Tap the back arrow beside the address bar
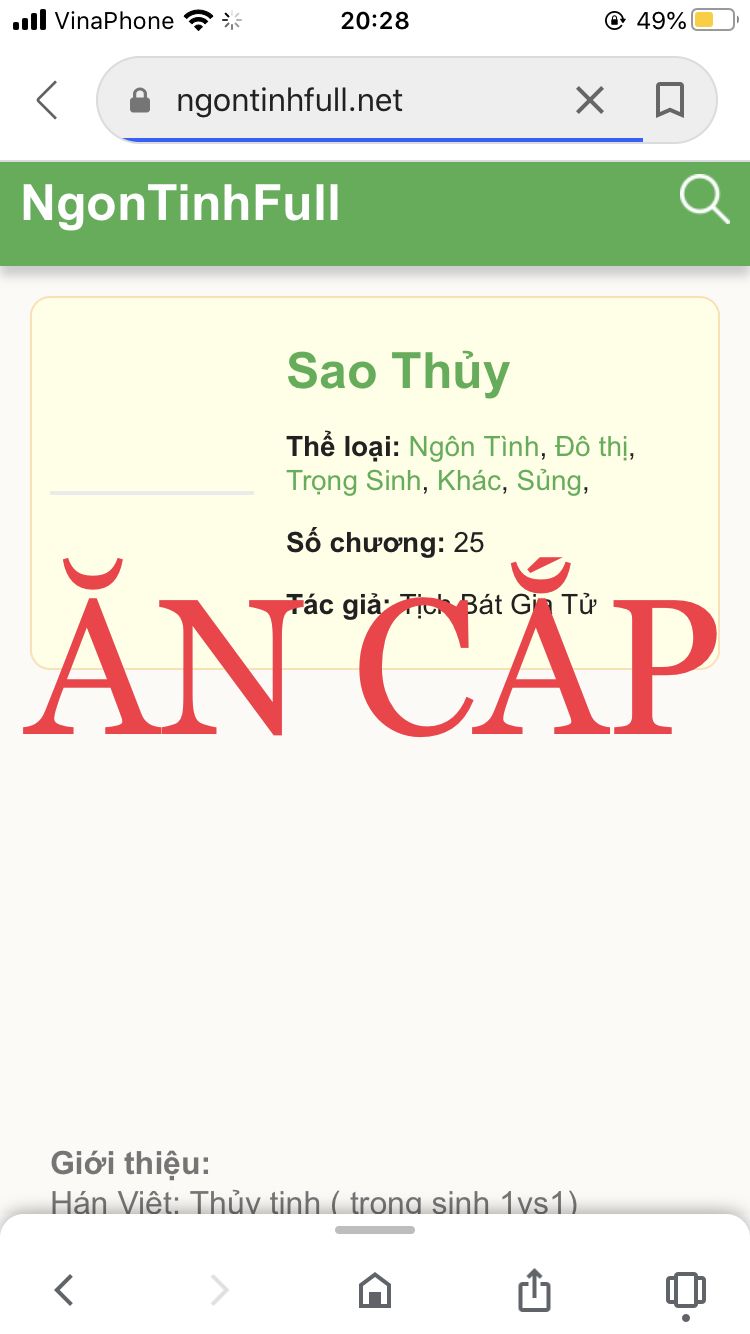 (x=47, y=101)
